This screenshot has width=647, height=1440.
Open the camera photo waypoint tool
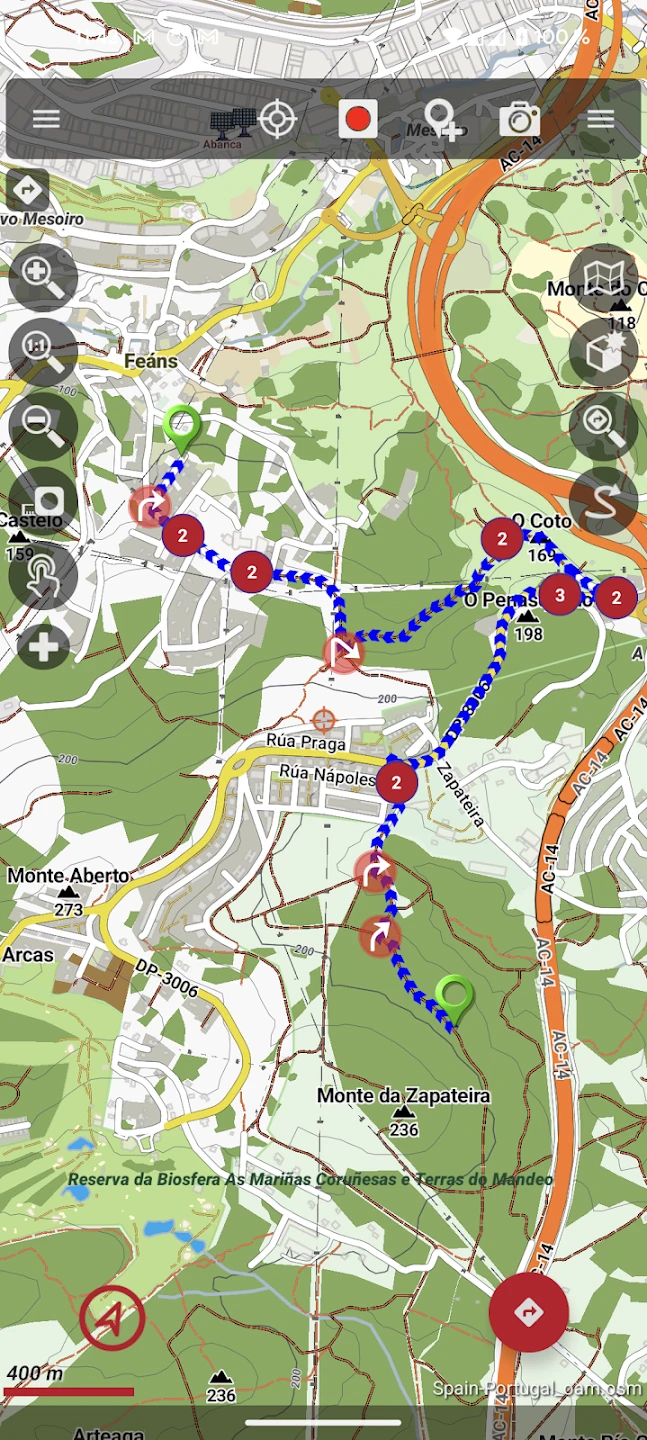[x=519, y=120]
